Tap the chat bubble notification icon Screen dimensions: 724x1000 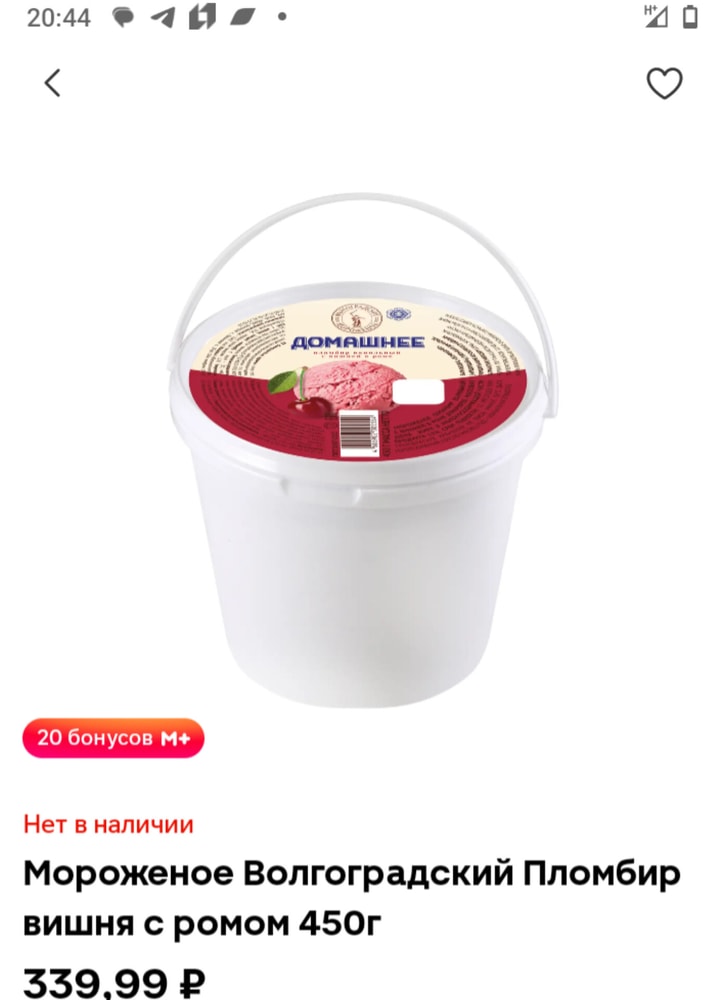tap(122, 17)
